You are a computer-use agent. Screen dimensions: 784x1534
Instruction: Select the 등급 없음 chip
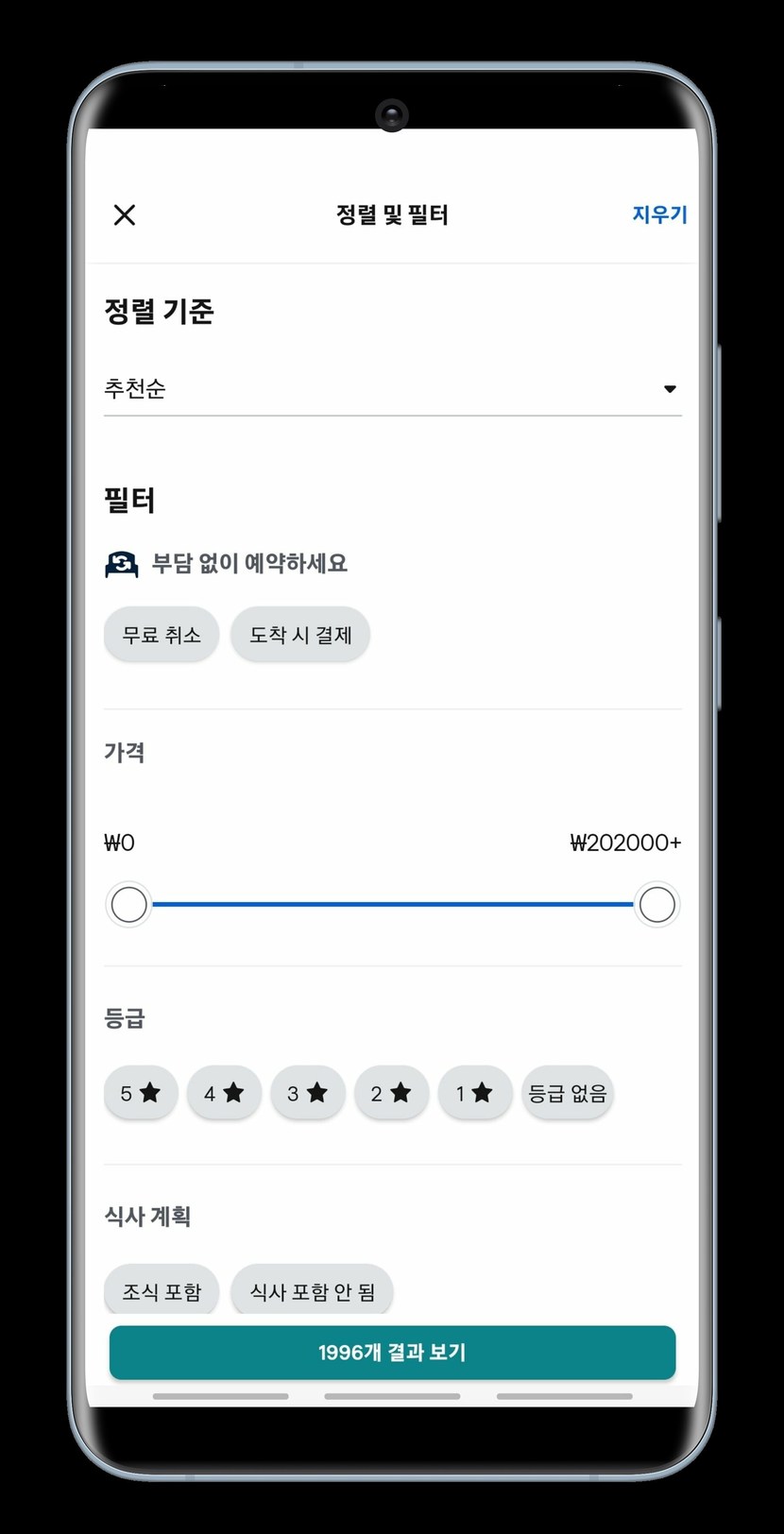click(568, 1094)
